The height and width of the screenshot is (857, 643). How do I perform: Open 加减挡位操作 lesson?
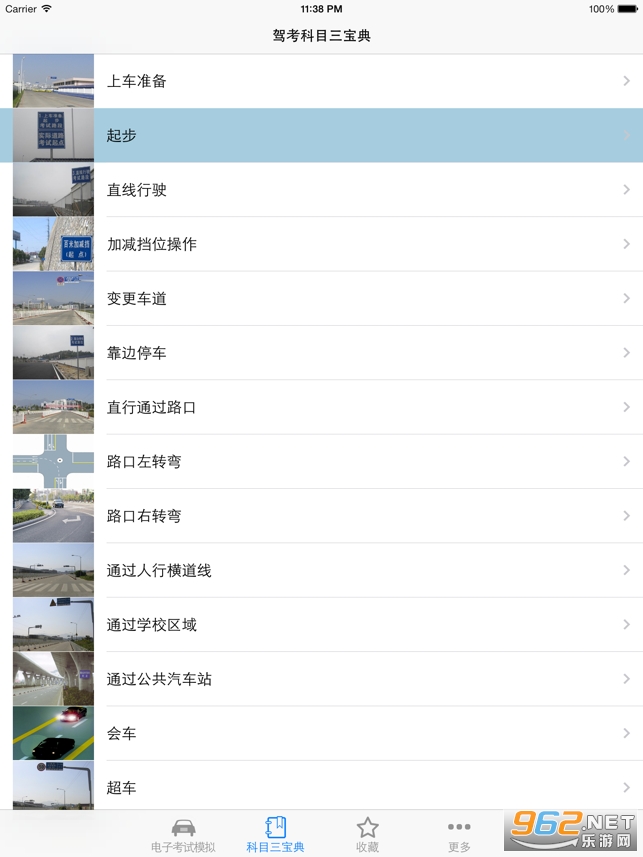pos(320,244)
